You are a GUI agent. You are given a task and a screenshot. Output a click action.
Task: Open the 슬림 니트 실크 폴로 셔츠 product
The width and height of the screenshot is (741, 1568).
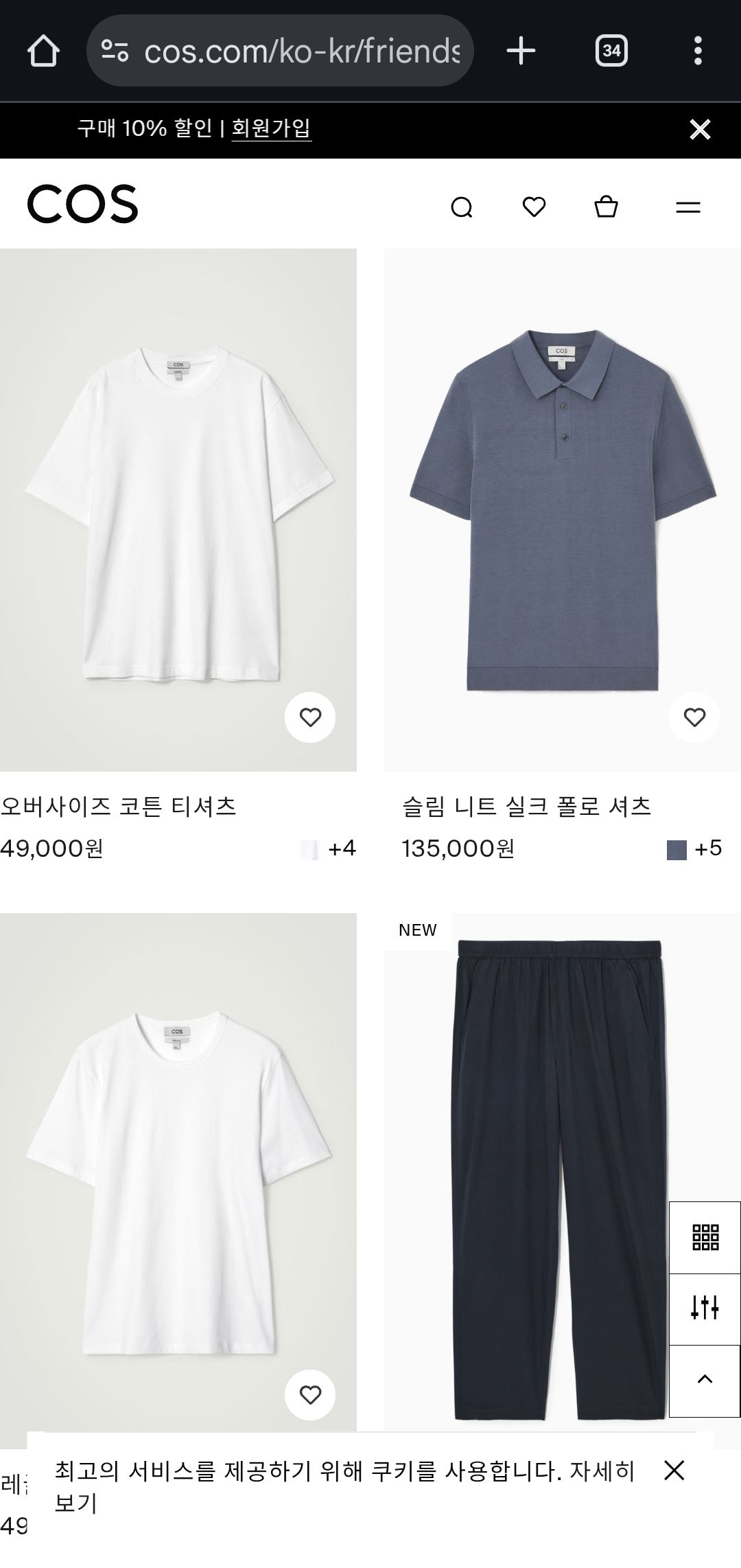tap(563, 508)
